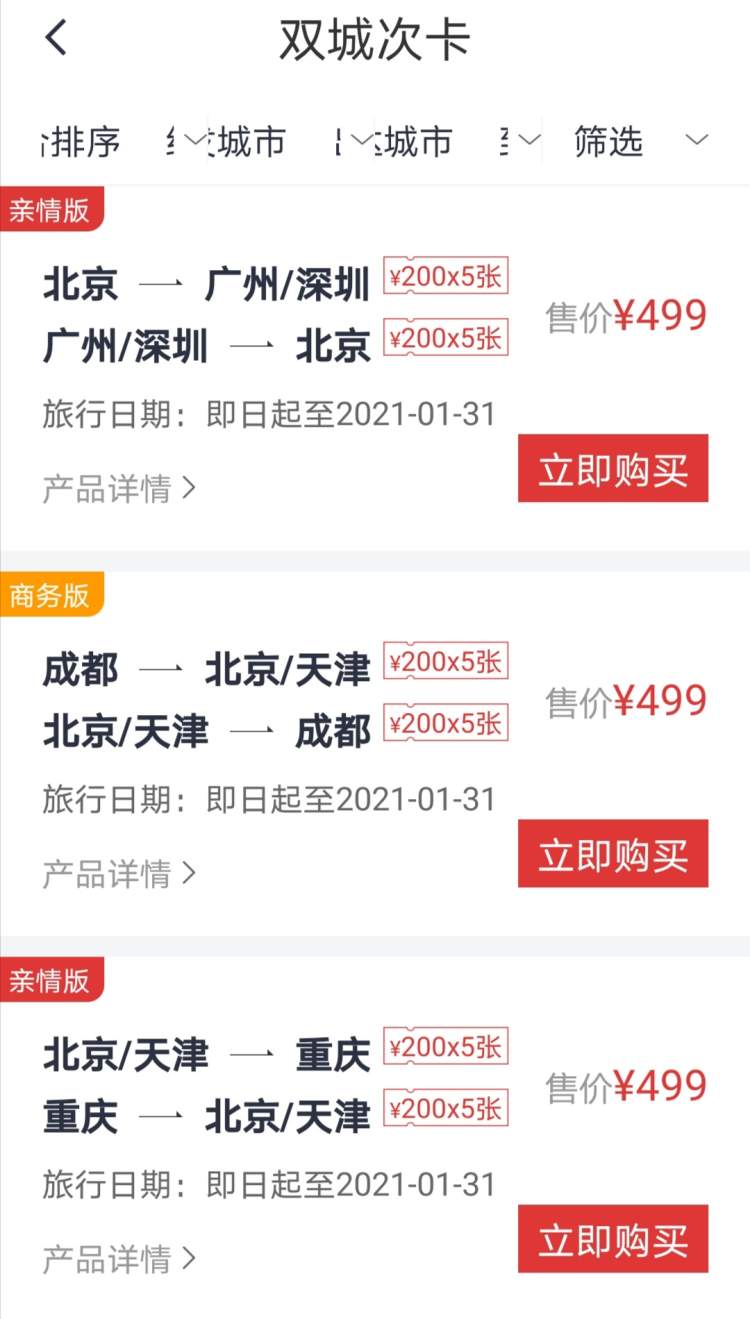Viewport: 750px width, 1319px height.
Task: Go back from the 双城次卡 page
Action: click(x=56, y=39)
